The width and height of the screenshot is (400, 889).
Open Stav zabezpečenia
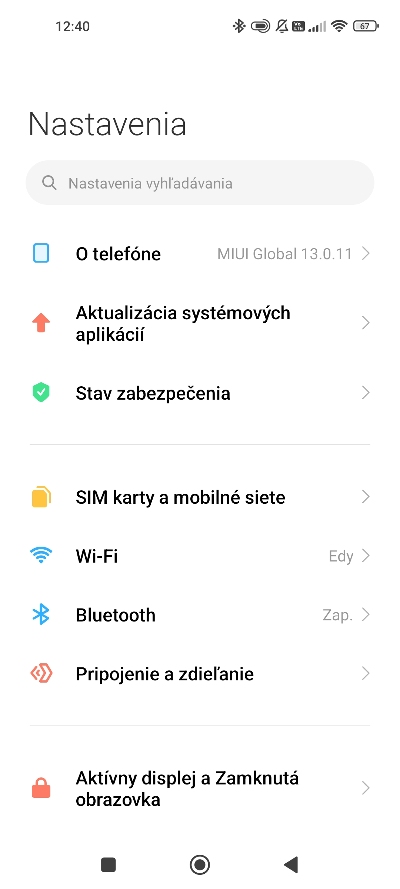(200, 393)
